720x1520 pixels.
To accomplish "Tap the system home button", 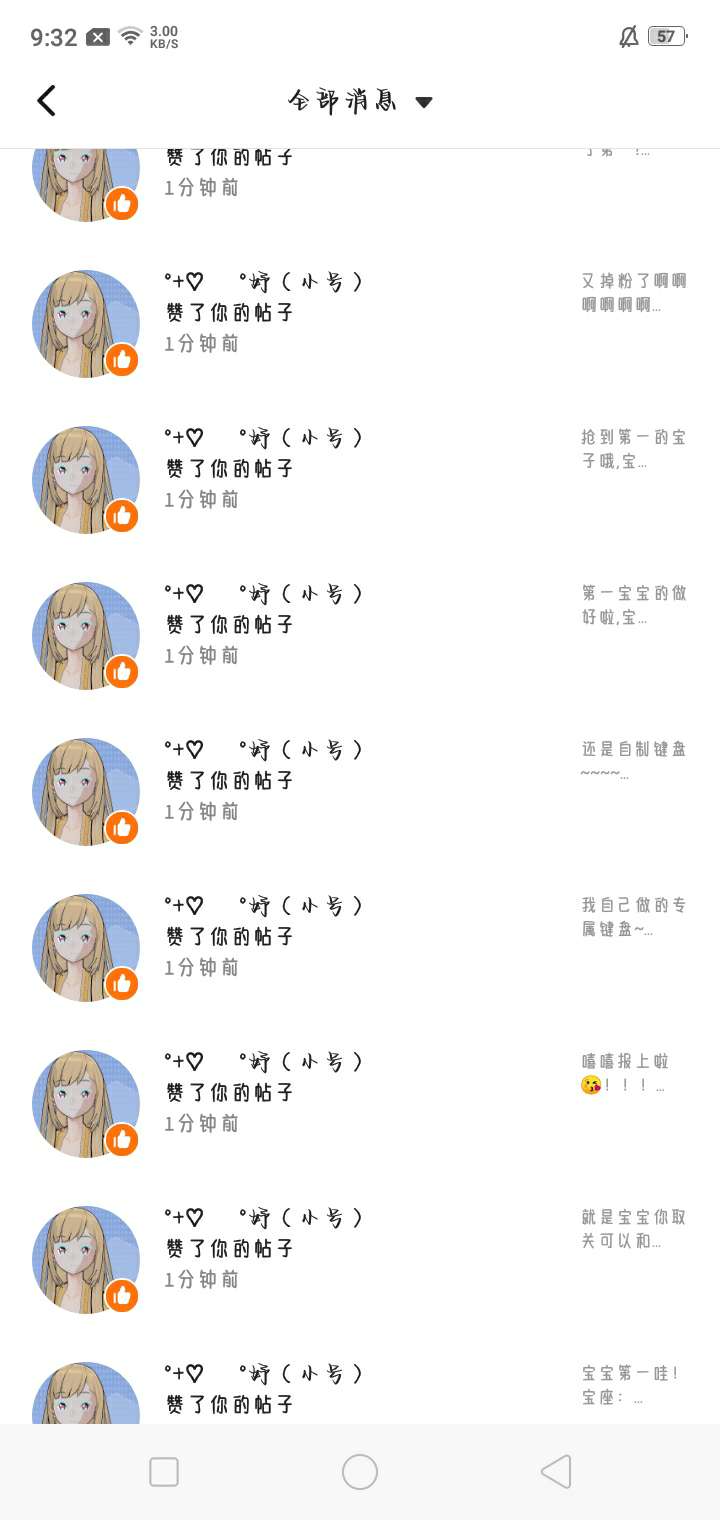I will coord(360,1472).
